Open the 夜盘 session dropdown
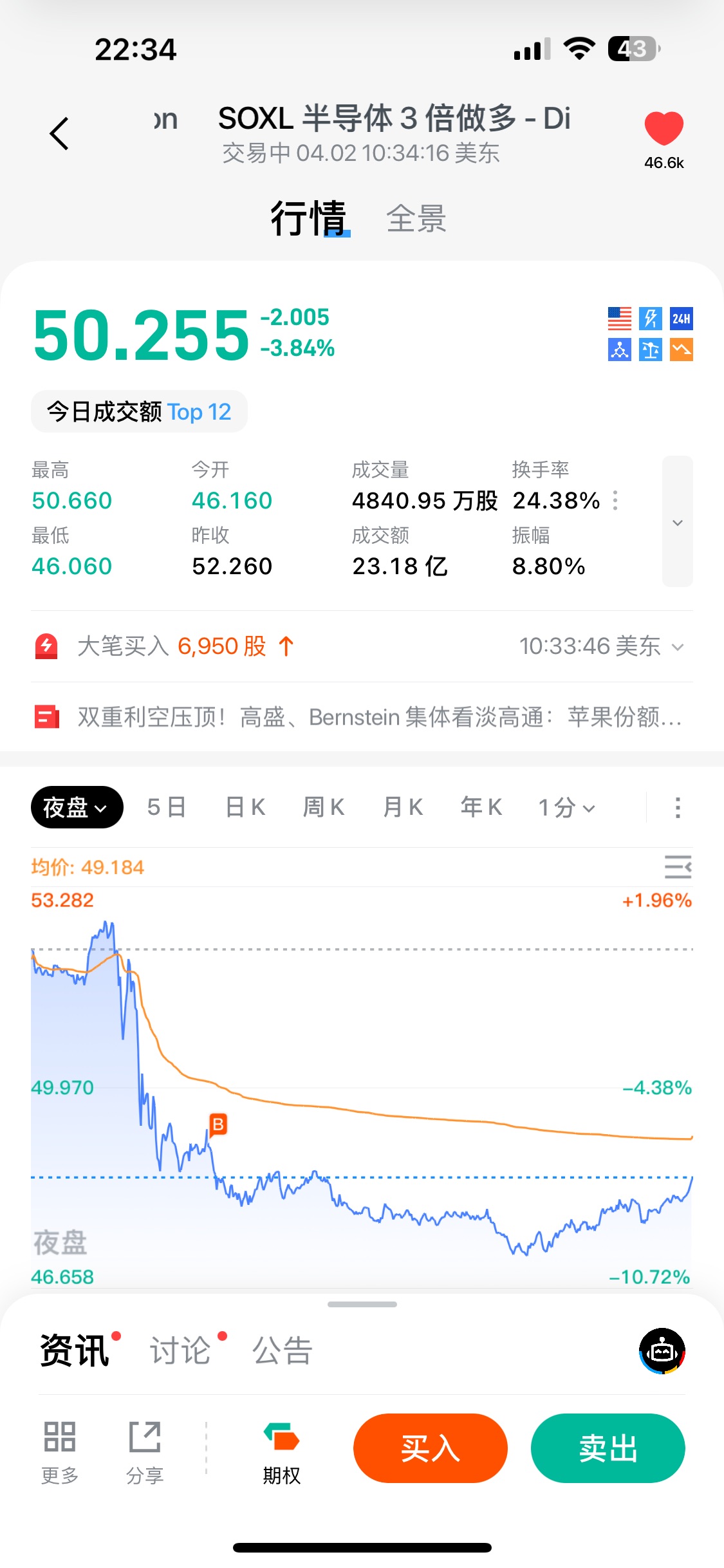Viewport: 724px width, 1568px height. [77, 807]
